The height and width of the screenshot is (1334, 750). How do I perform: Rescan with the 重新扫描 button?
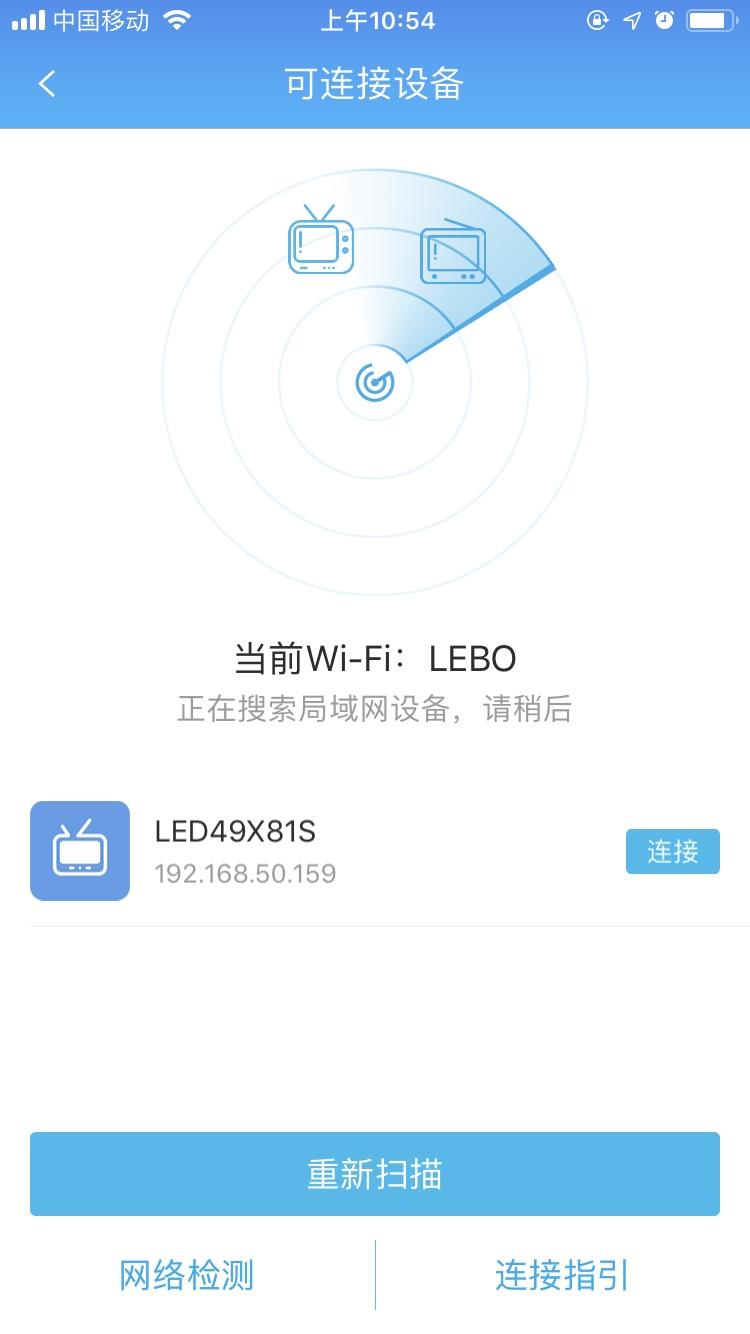[x=375, y=1174]
